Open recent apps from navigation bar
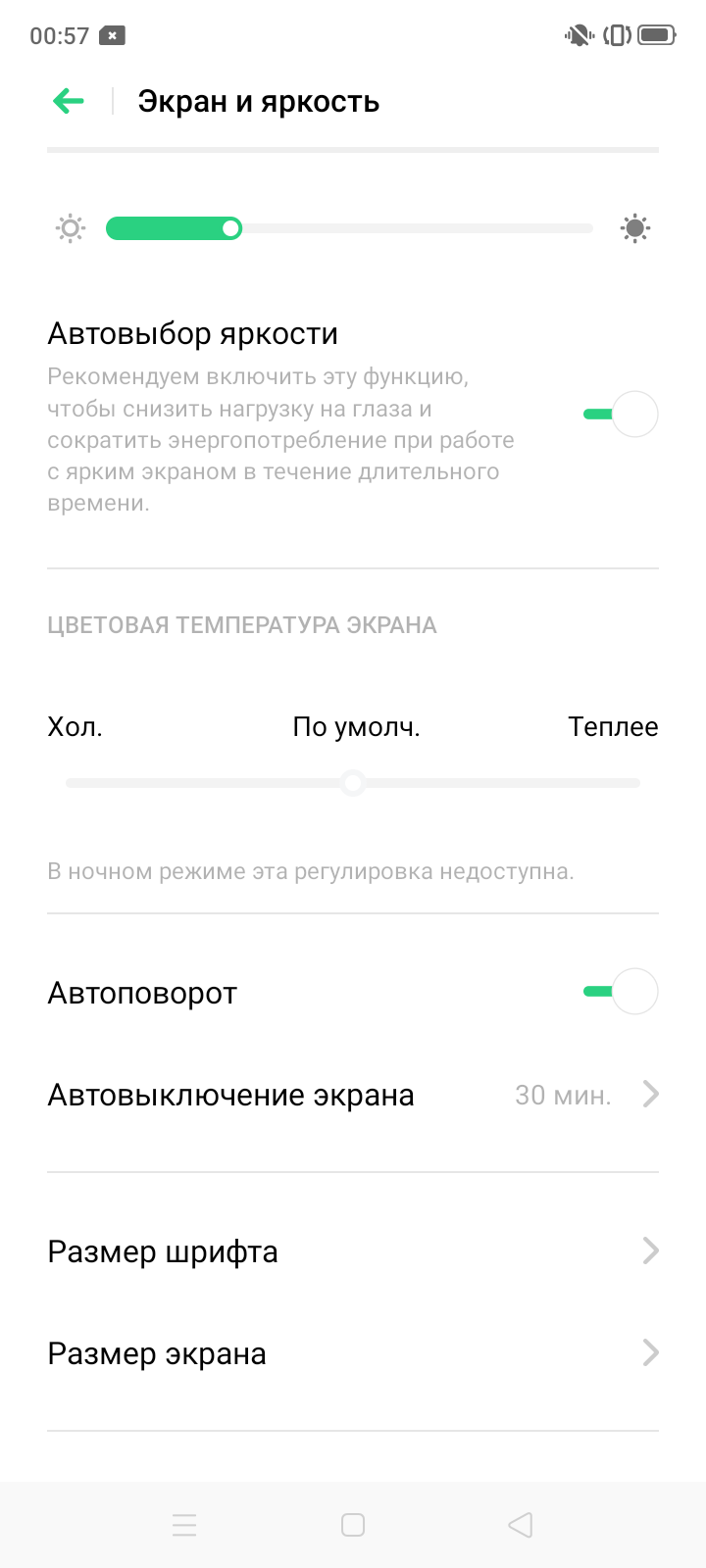The width and height of the screenshot is (706, 1568). click(x=184, y=1525)
